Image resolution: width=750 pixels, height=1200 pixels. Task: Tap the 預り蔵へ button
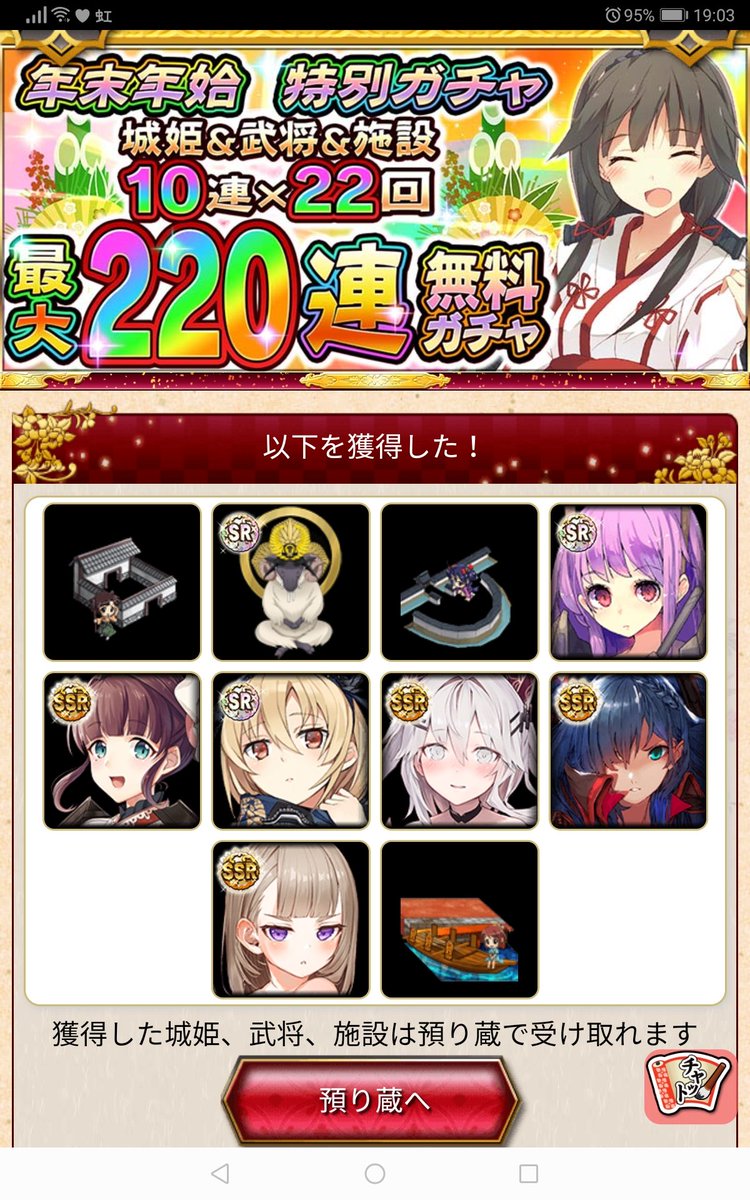(x=374, y=1101)
